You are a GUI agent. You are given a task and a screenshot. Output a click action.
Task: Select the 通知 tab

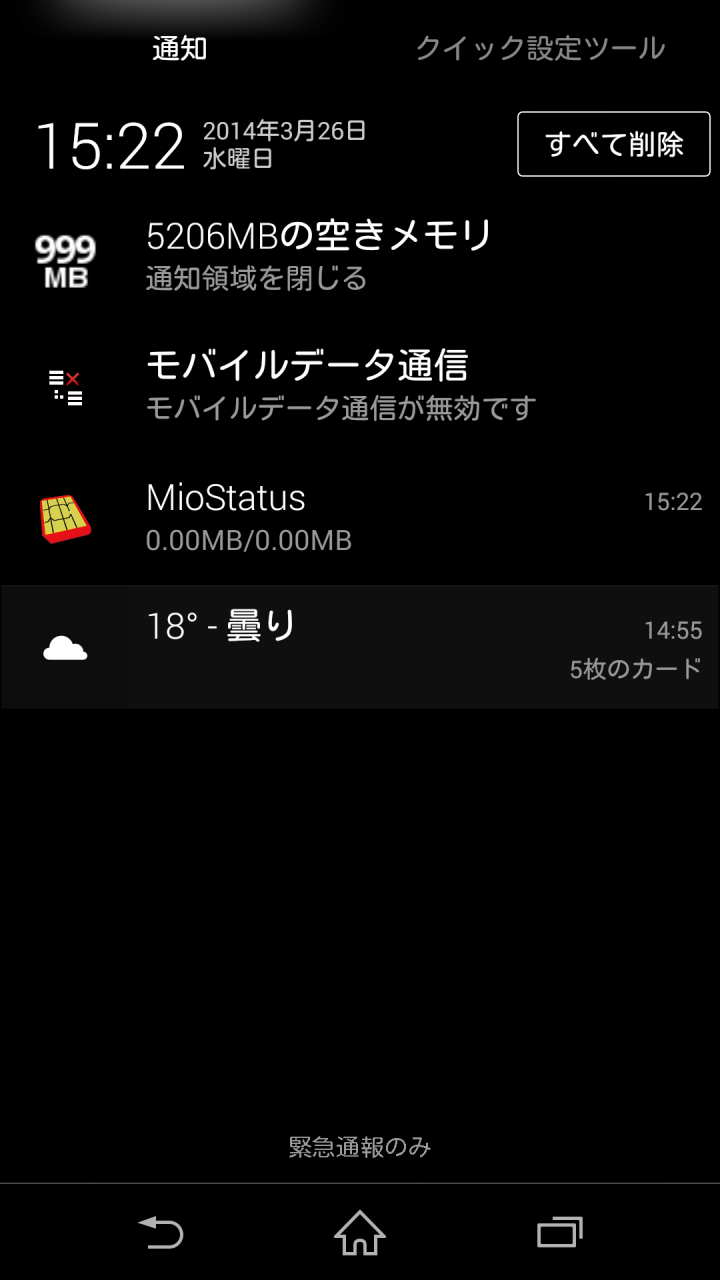[x=180, y=48]
